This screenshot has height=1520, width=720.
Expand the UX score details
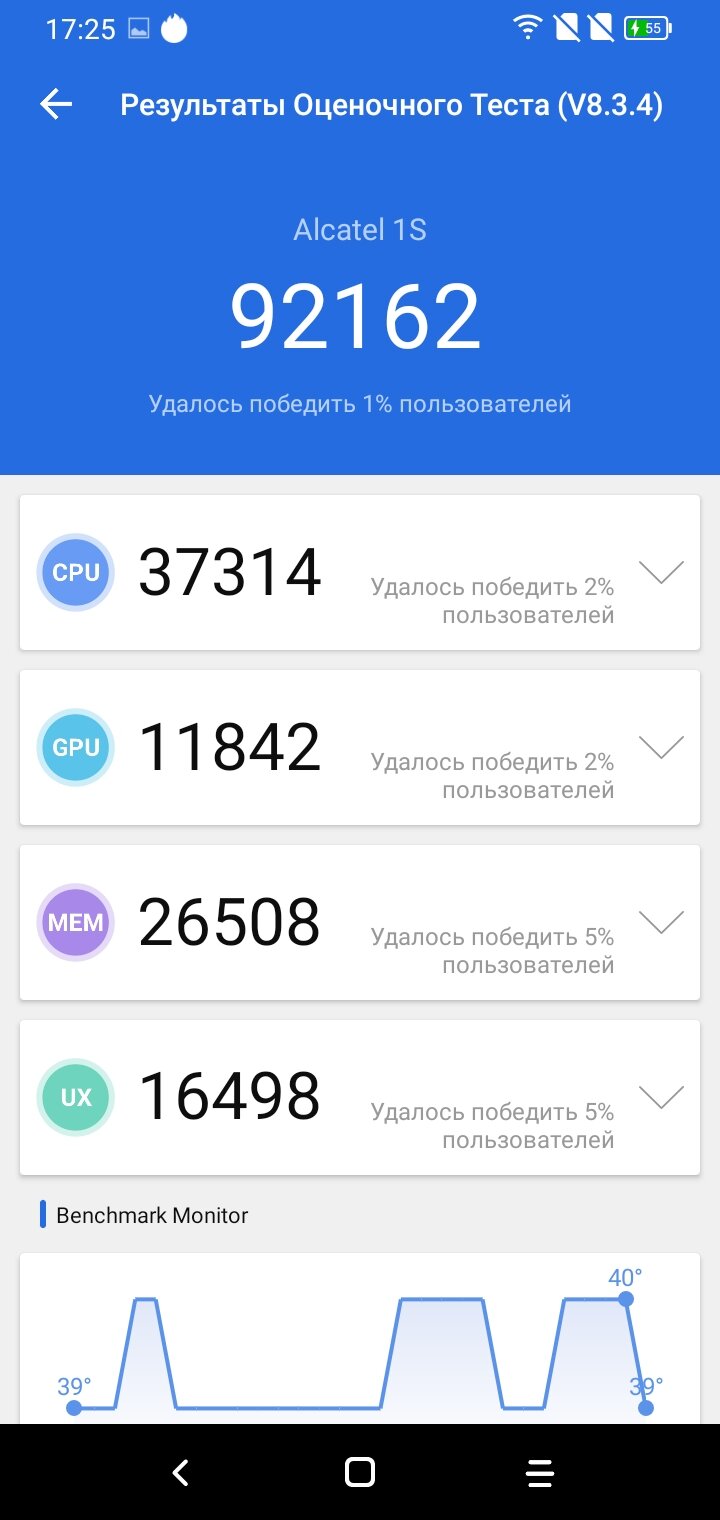point(661,1097)
